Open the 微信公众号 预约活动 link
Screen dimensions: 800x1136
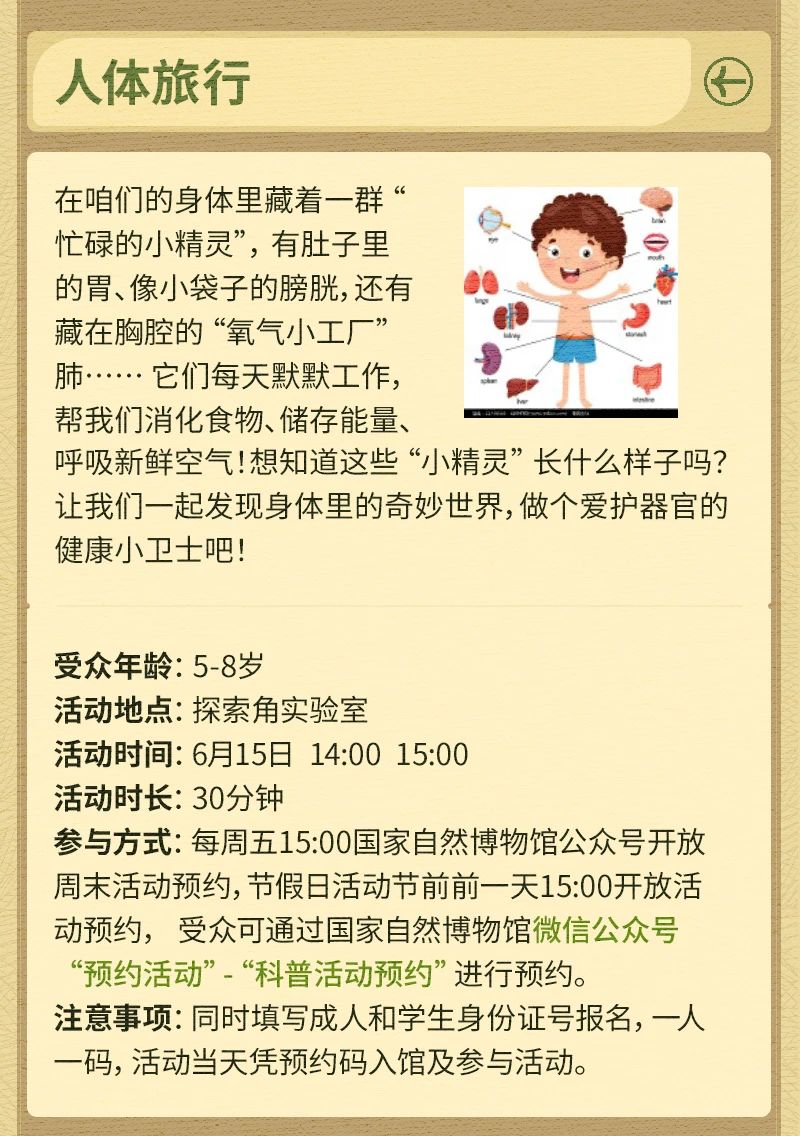[606, 931]
